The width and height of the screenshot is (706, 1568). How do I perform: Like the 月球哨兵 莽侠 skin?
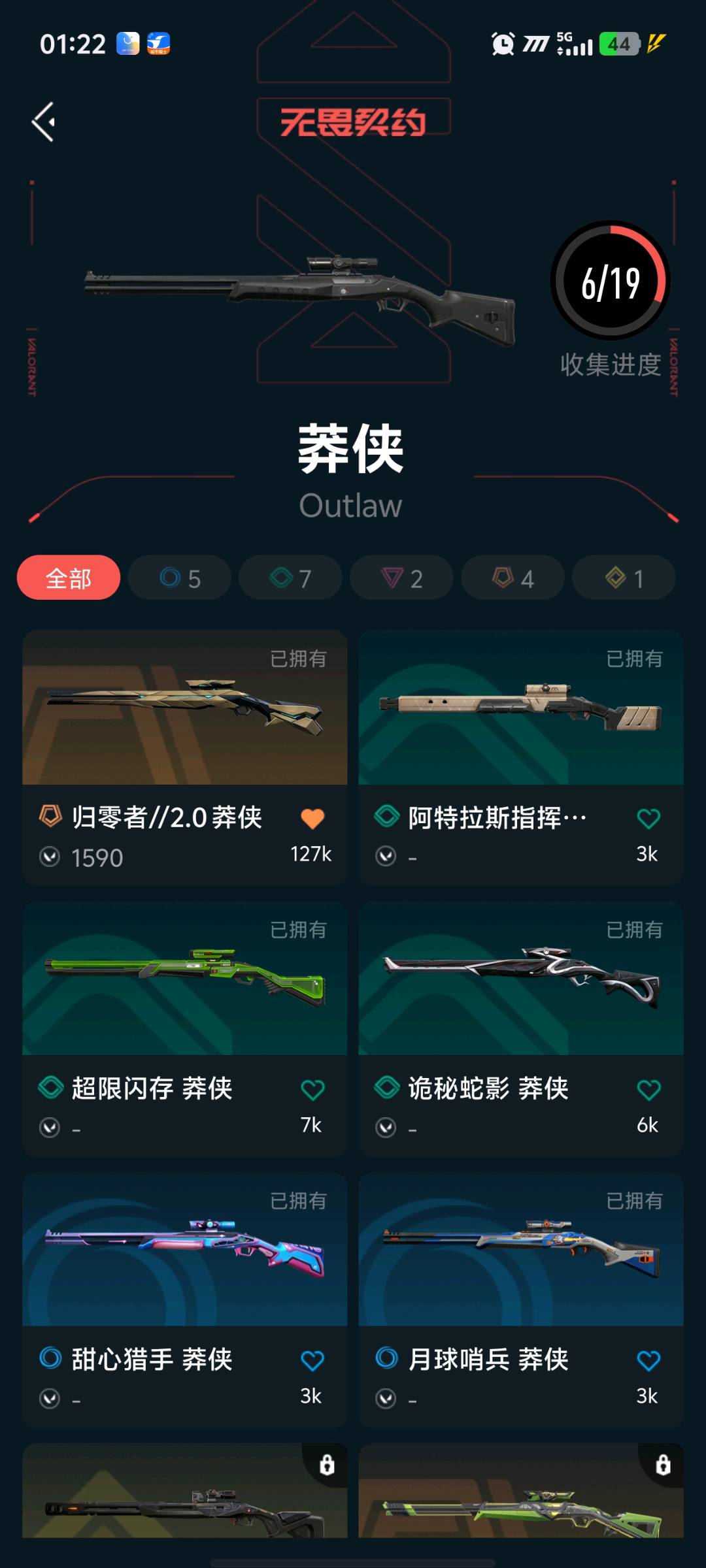pyautogui.click(x=648, y=1361)
